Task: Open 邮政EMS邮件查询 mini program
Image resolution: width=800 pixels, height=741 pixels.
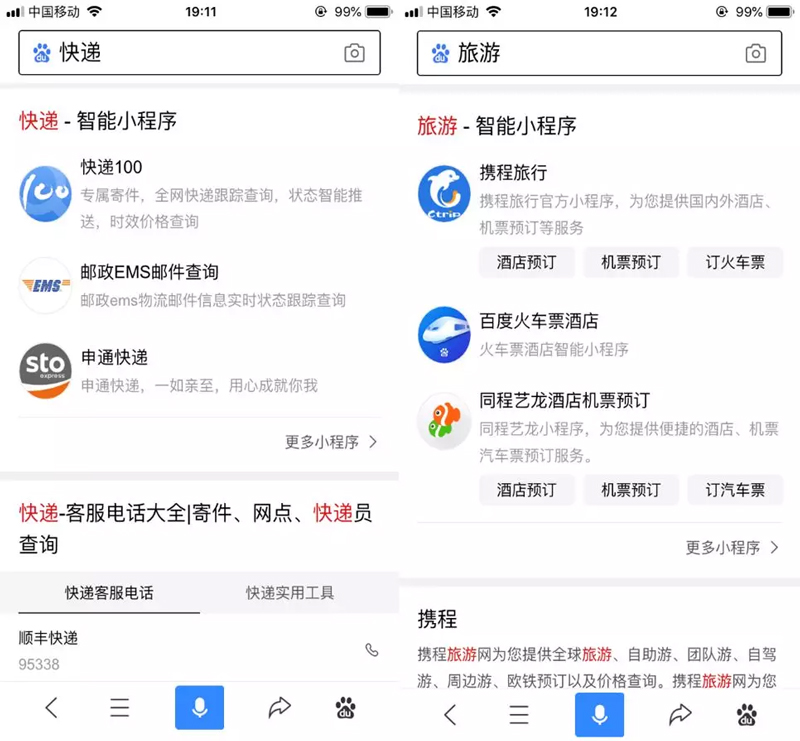Action: click(150, 272)
